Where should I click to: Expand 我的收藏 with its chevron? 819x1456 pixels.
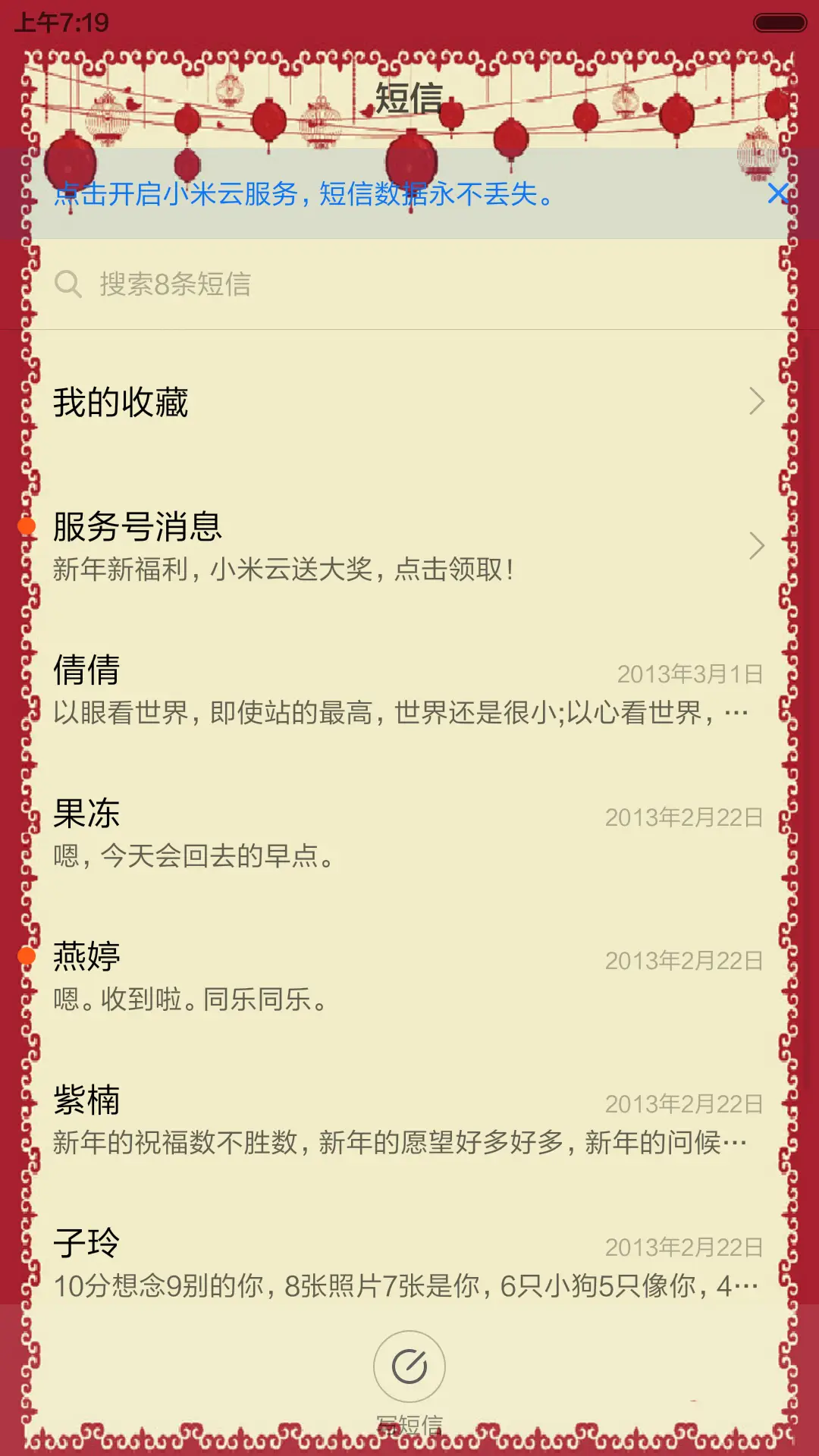(x=758, y=402)
